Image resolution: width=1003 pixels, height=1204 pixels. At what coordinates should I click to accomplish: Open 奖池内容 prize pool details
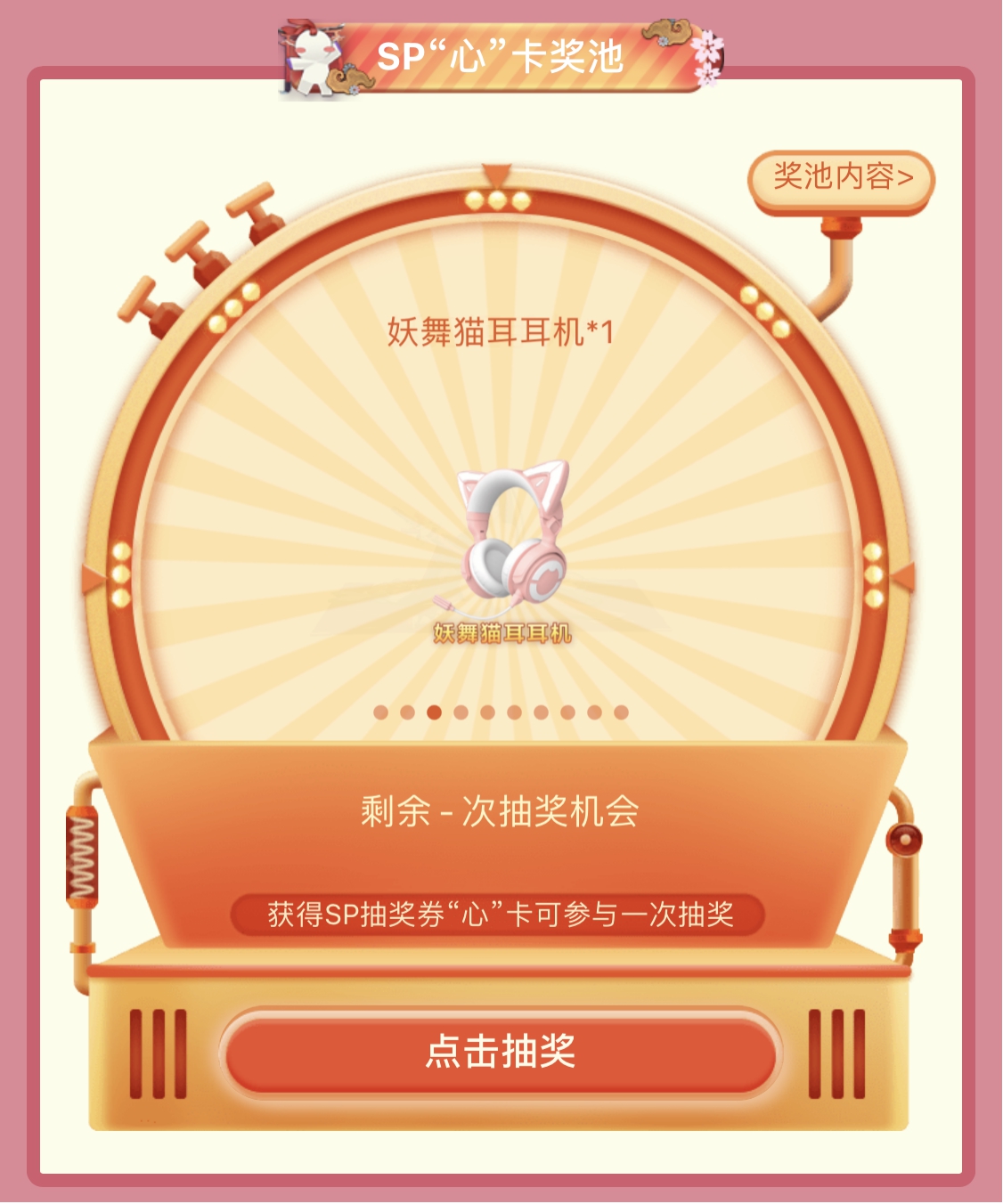842,177
